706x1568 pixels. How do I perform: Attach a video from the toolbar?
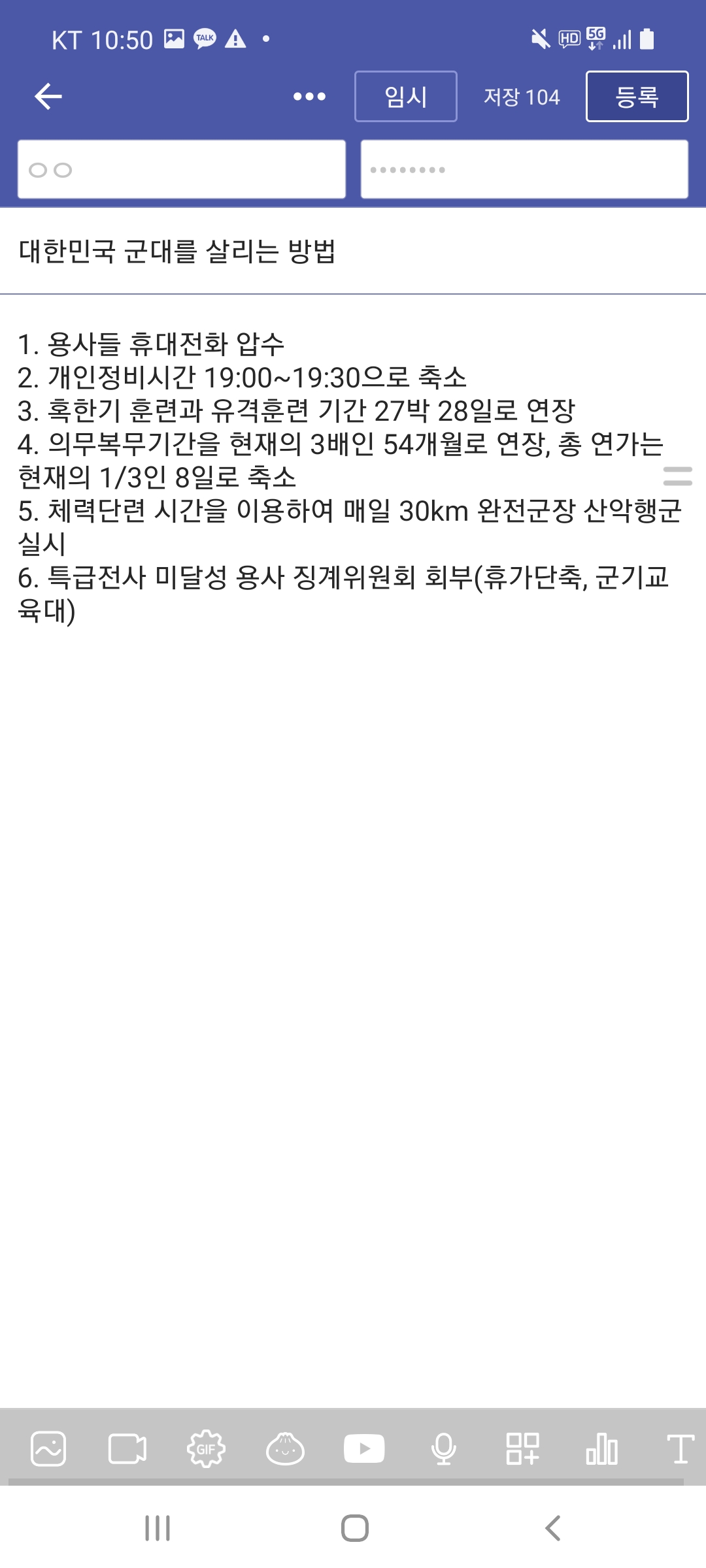coord(127,1450)
